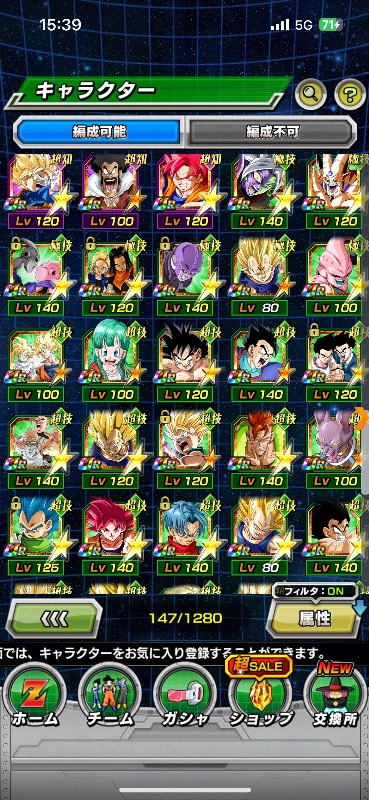Open the チーム menu
The width and height of the screenshot is (369, 800).
108,695
